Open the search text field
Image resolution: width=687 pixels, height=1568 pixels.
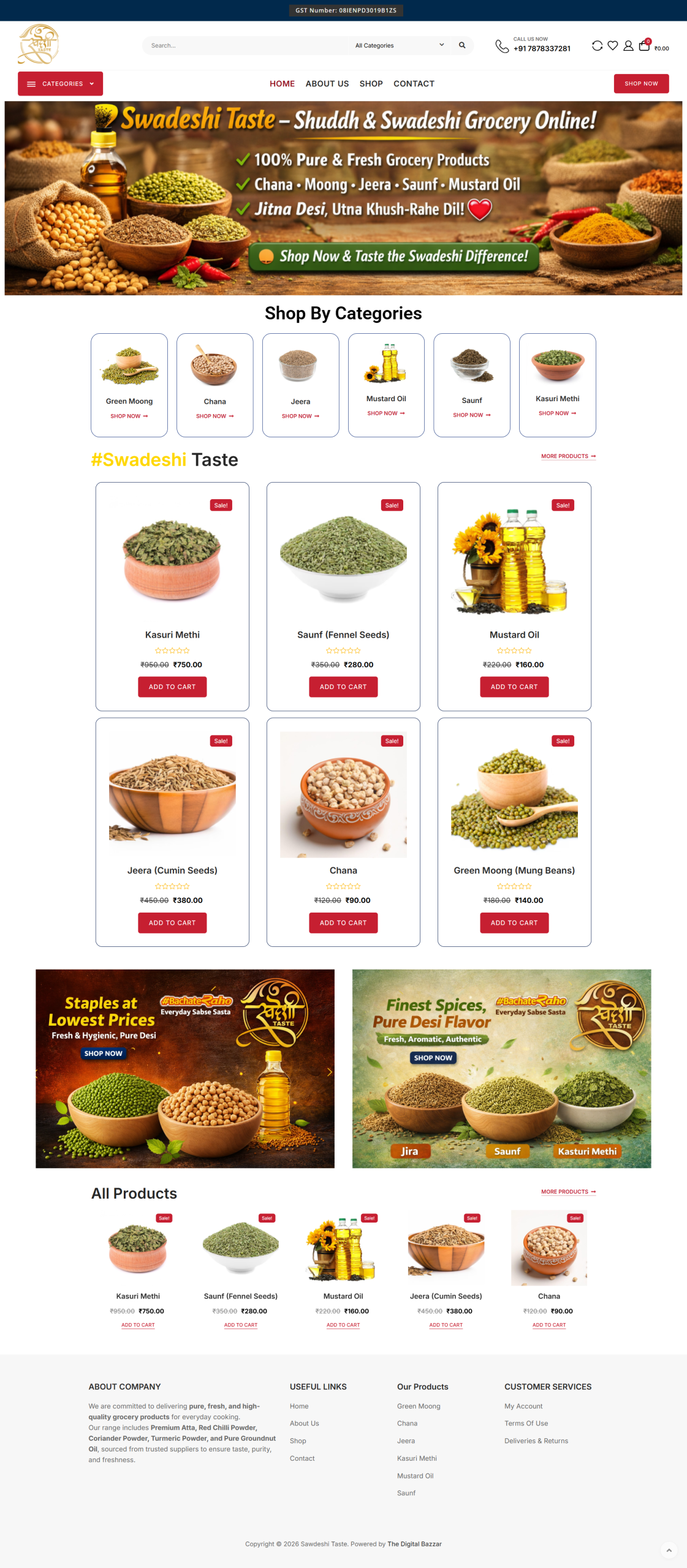(x=245, y=45)
